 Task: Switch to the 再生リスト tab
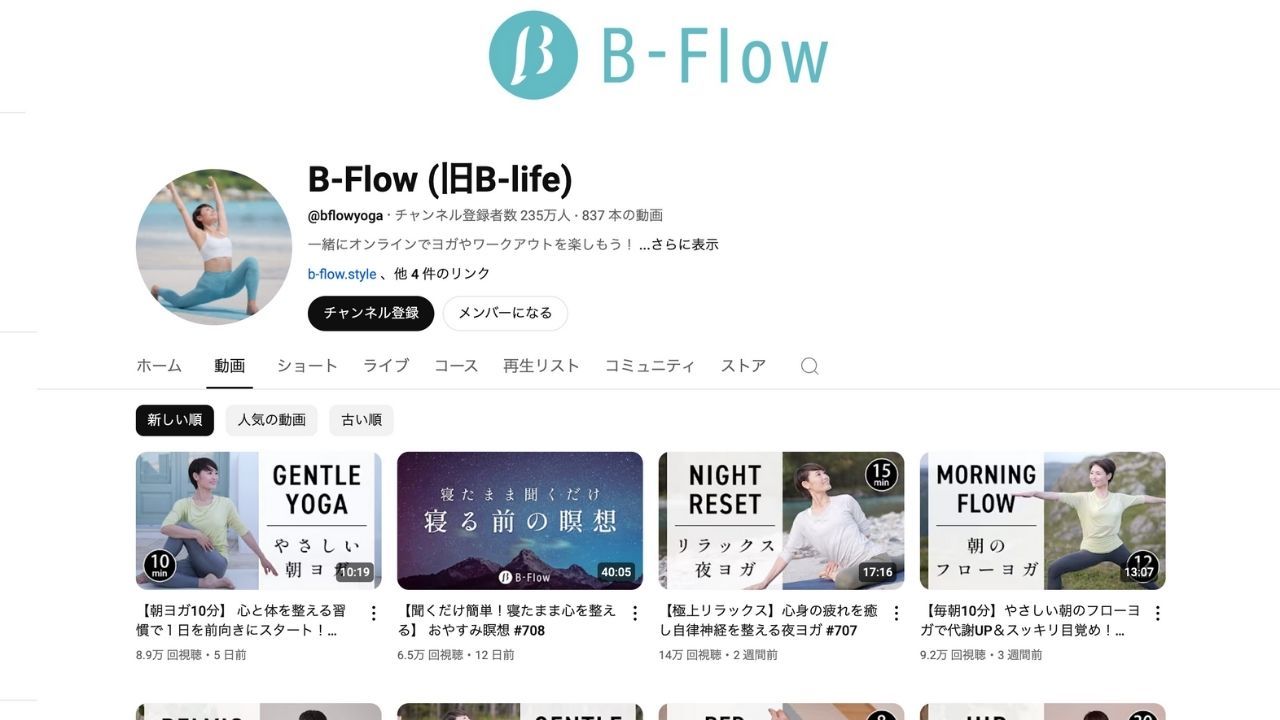[x=541, y=366]
